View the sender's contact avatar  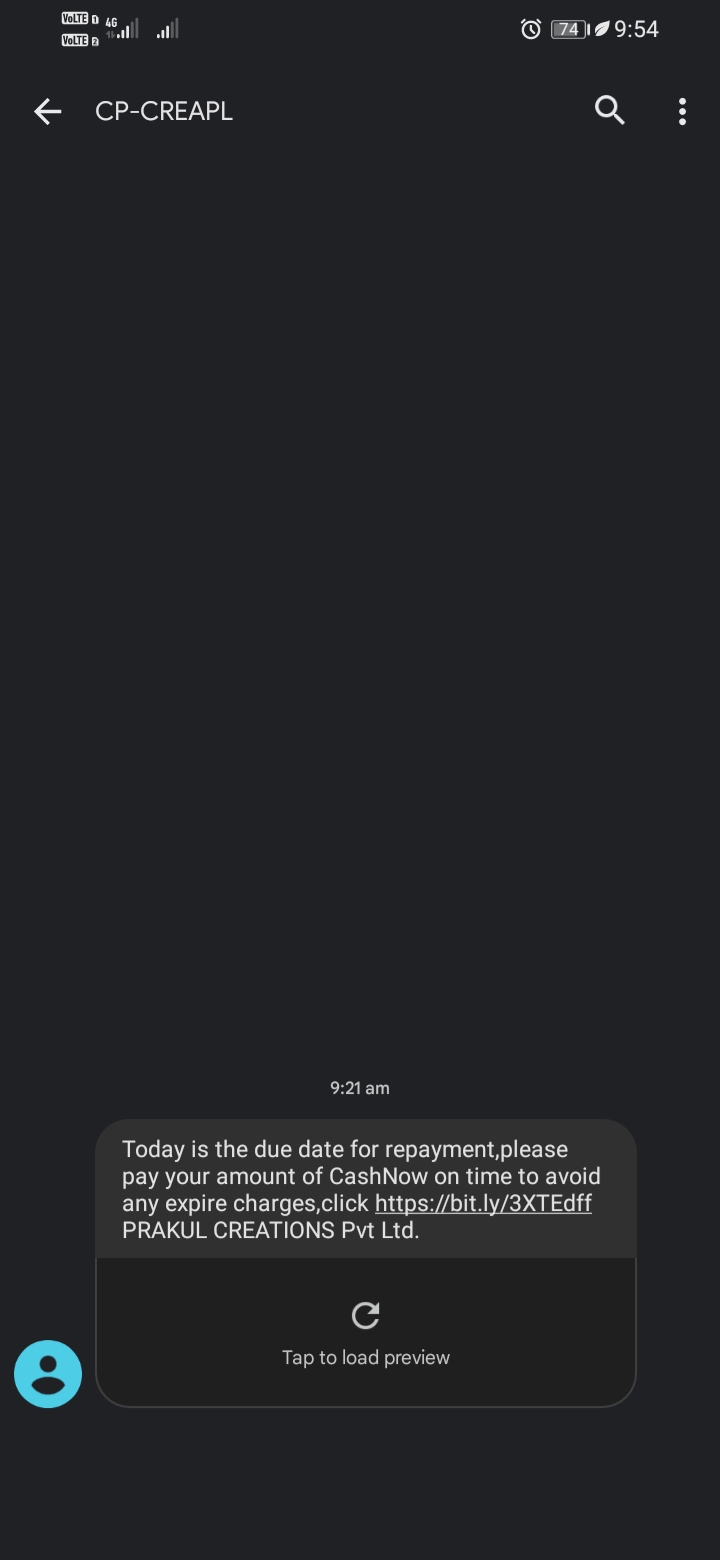(48, 1374)
